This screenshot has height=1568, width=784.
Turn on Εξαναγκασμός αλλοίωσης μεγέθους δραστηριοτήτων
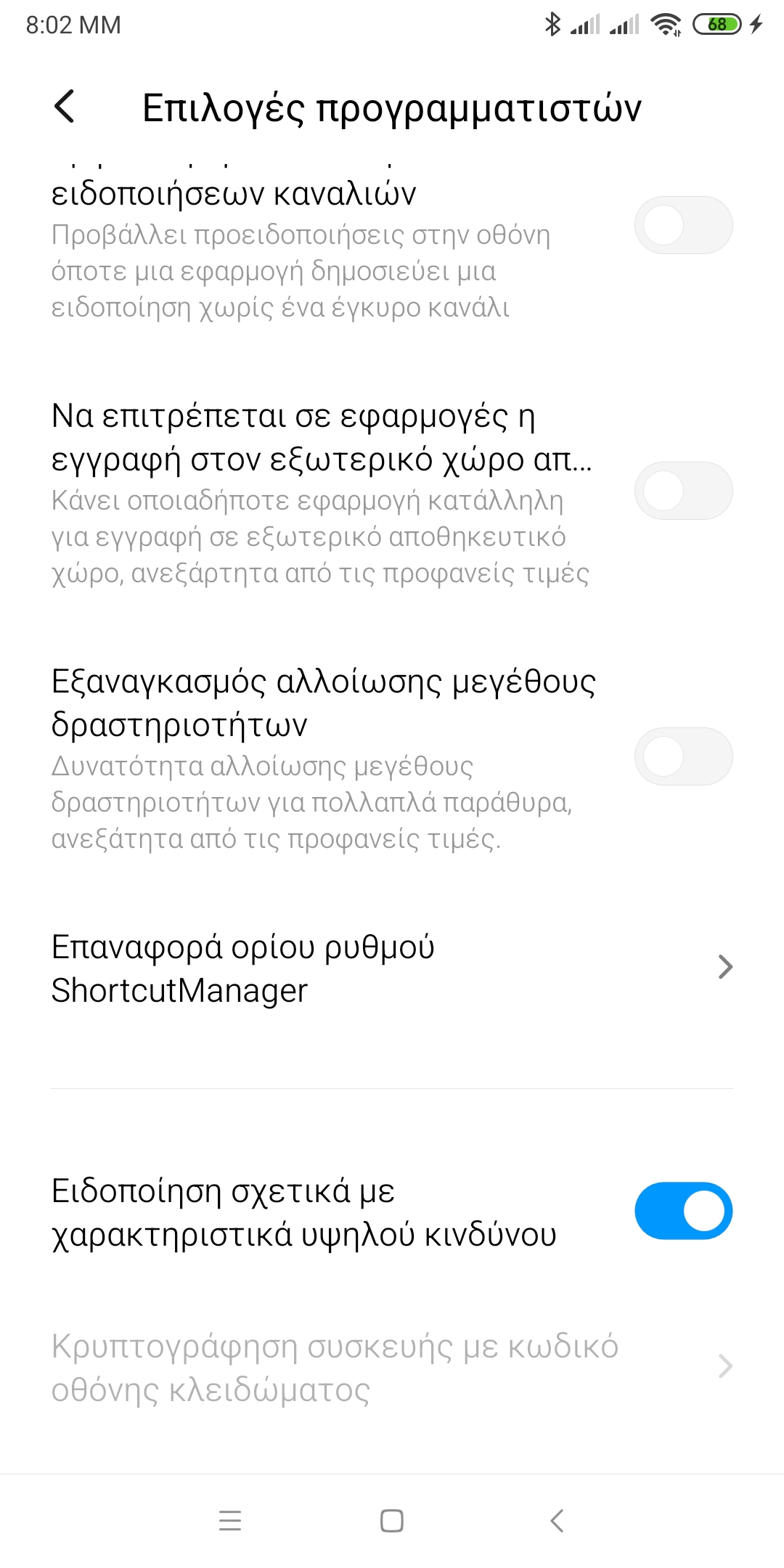pos(683,756)
